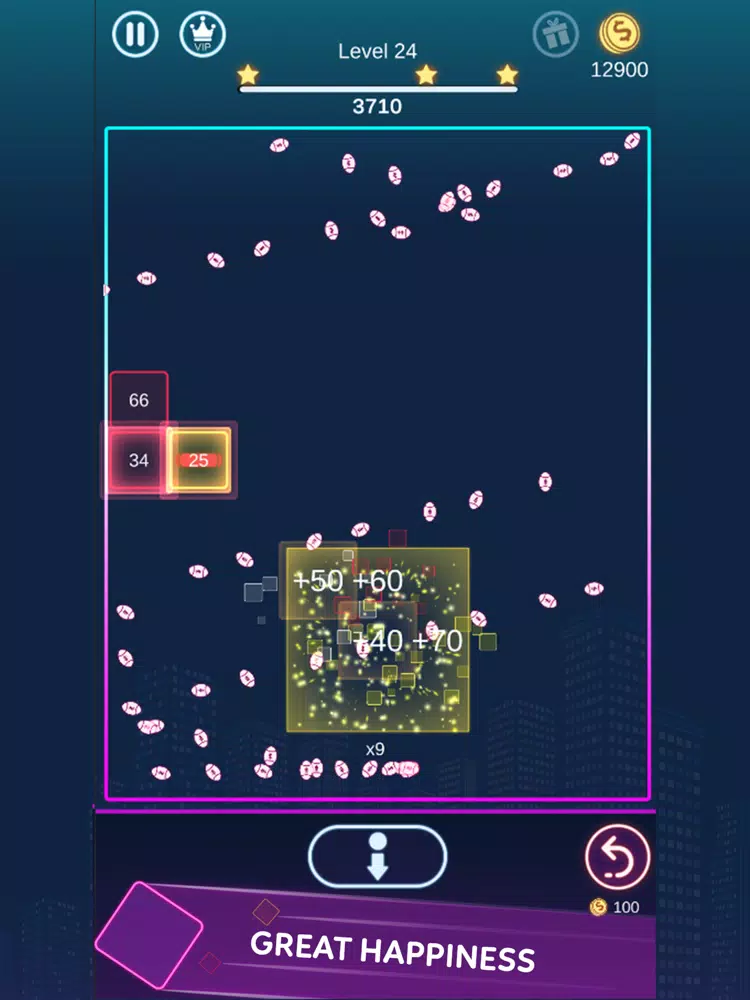Screen dimensions: 750x1000
Task: Open the VIP crown menu
Action: point(202,35)
